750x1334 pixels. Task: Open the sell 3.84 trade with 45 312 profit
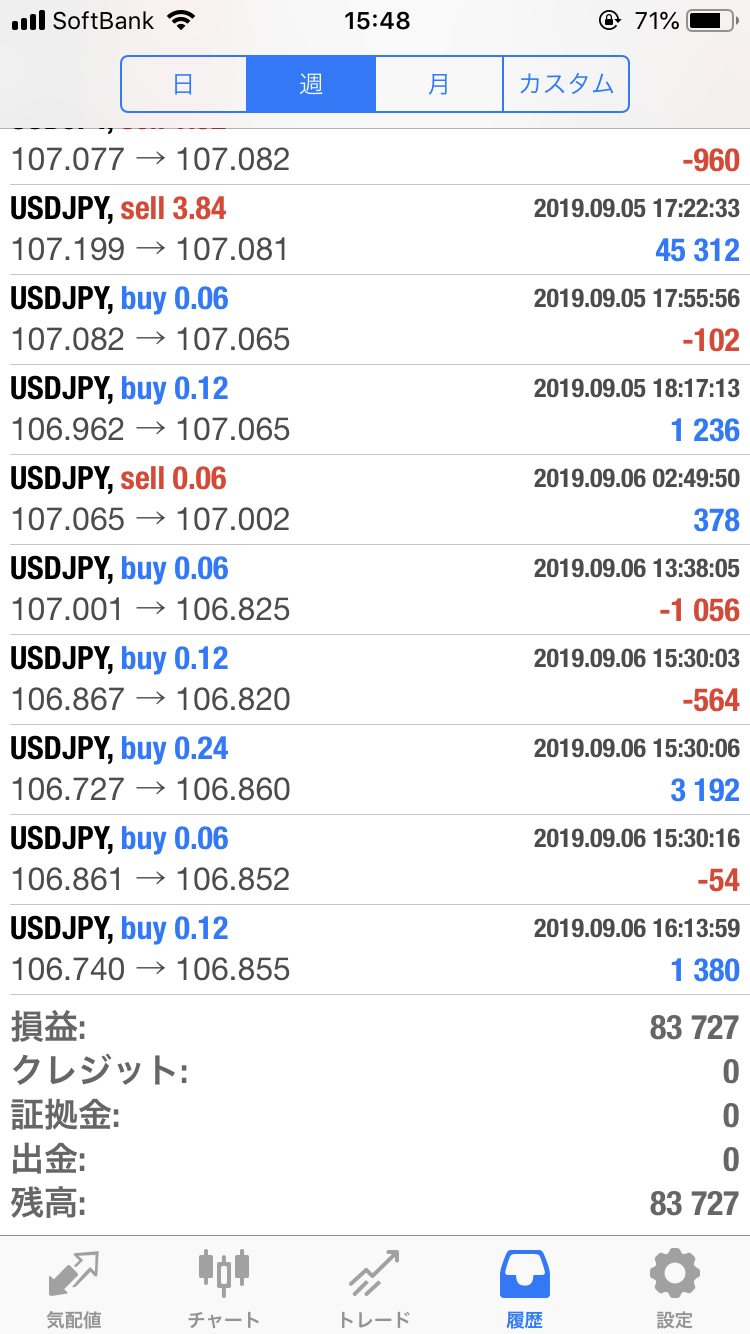pos(375,230)
